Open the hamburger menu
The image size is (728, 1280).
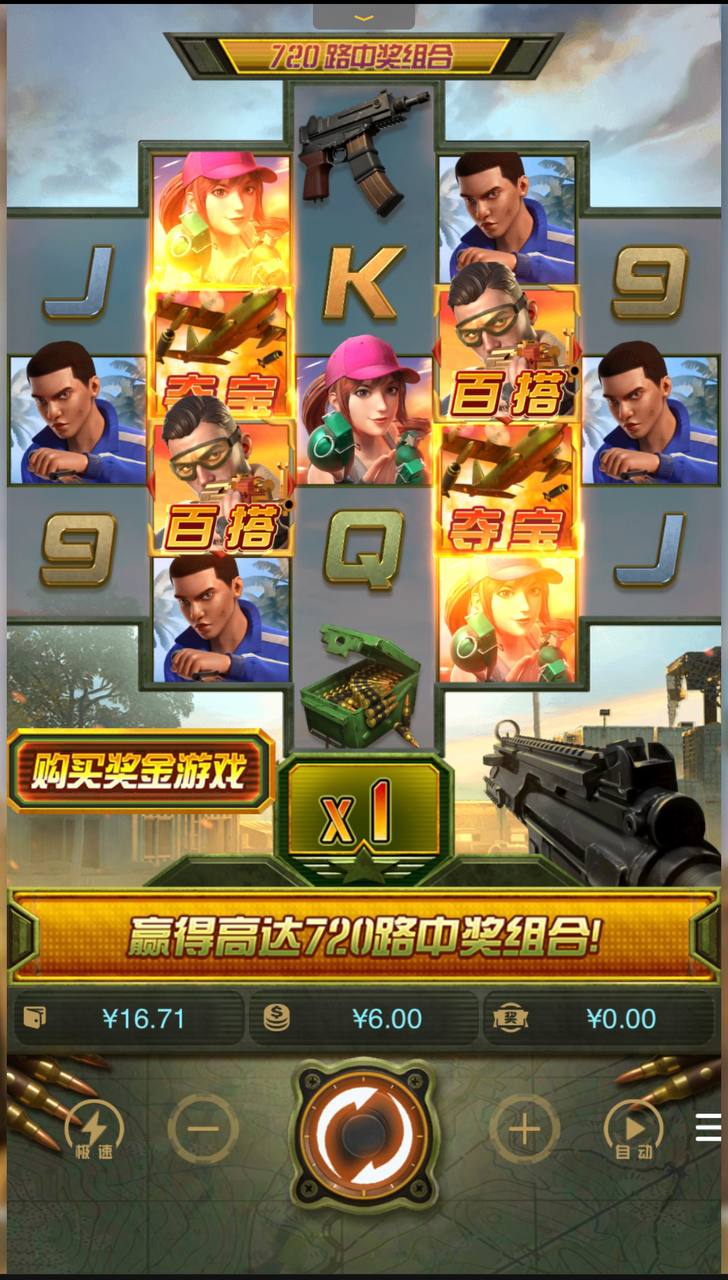click(x=708, y=1127)
